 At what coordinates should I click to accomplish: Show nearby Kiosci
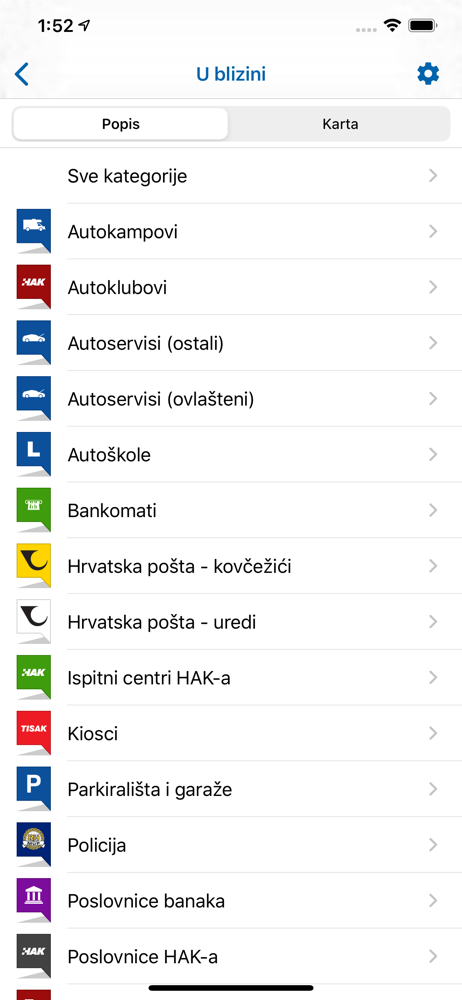231,733
